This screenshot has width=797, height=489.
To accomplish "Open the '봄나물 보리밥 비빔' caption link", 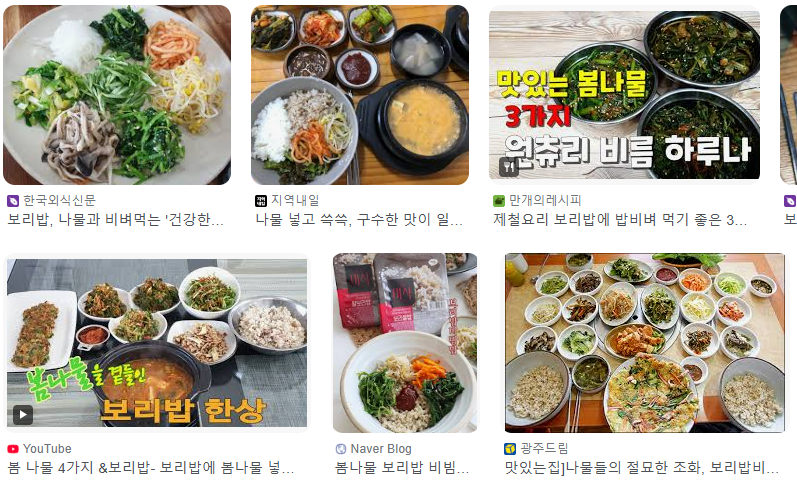I will pyautogui.click(x=402, y=467).
